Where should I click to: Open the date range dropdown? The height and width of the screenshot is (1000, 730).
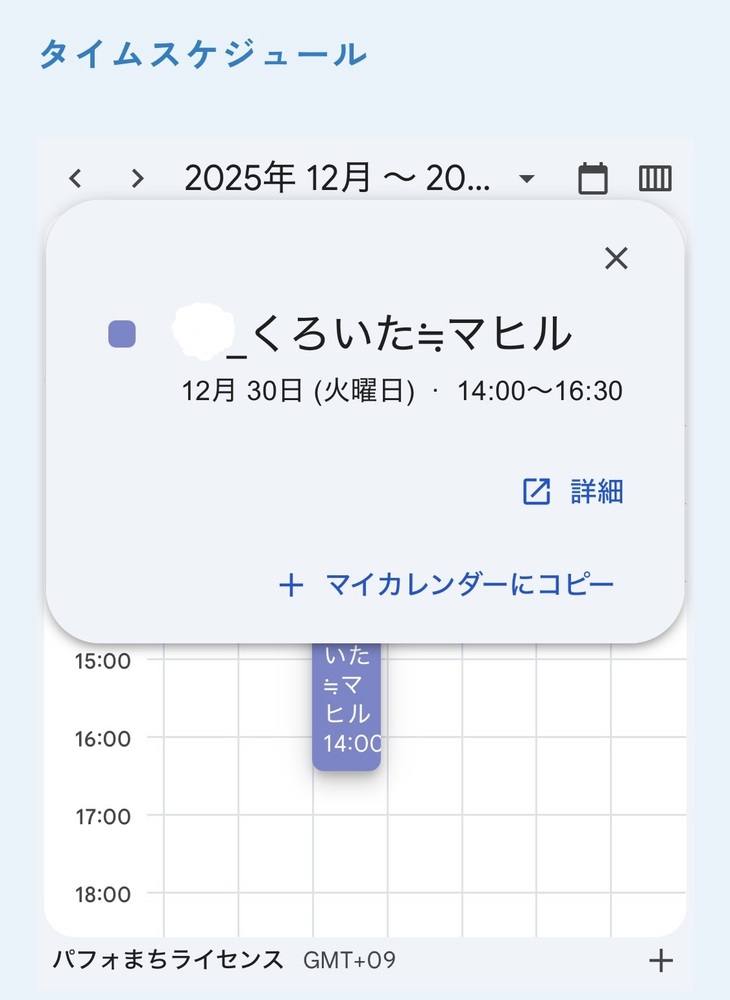[527, 179]
